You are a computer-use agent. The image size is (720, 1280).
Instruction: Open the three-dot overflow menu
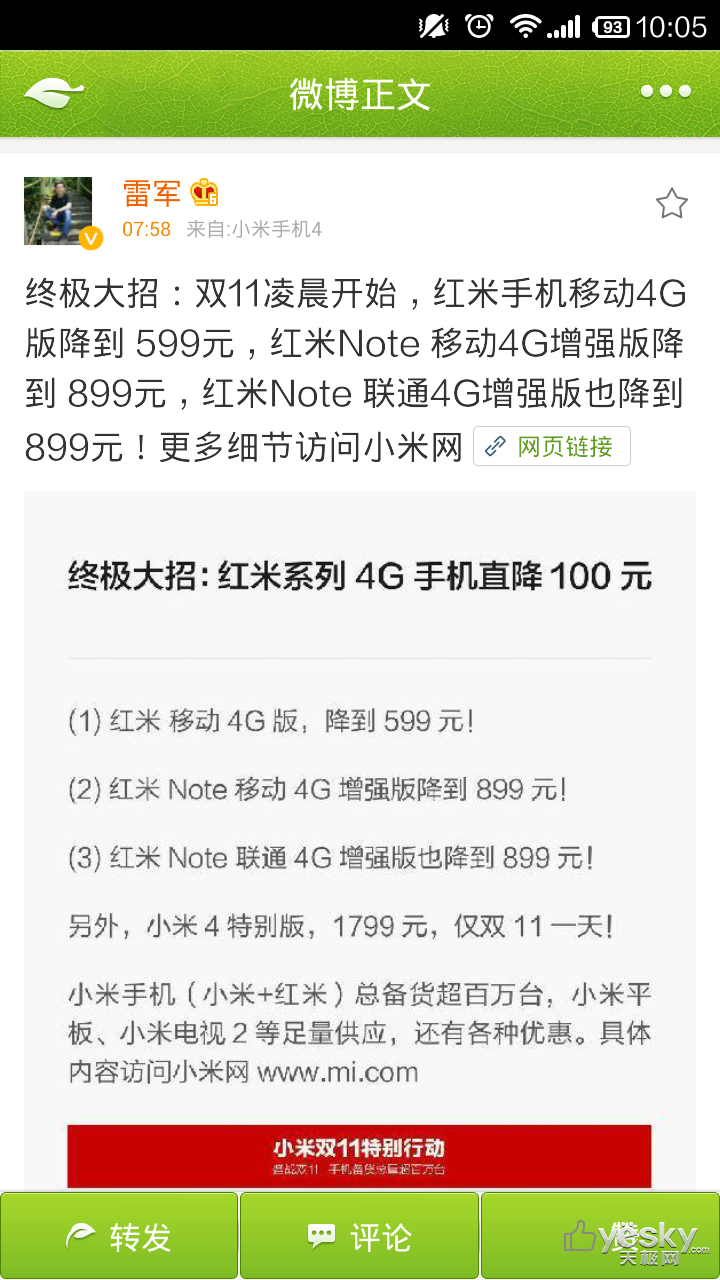pyautogui.click(x=666, y=92)
